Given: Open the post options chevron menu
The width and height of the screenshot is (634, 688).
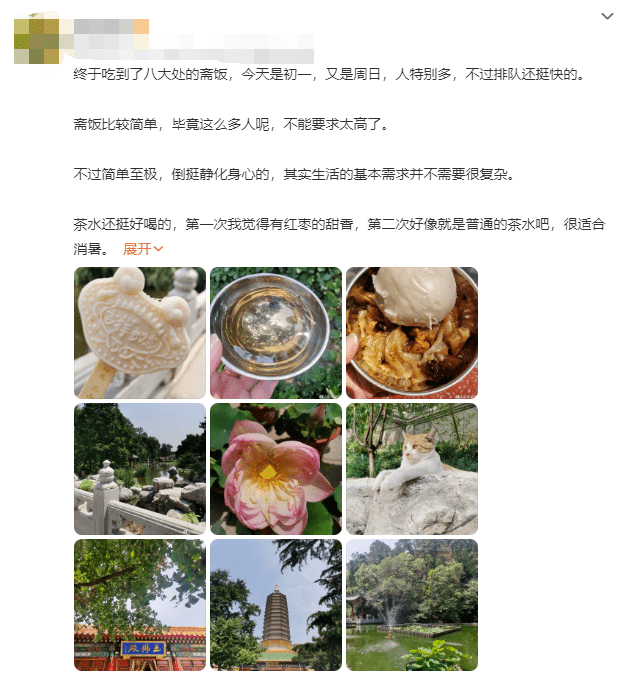Looking at the screenshot, I should (x=607, y=16).
